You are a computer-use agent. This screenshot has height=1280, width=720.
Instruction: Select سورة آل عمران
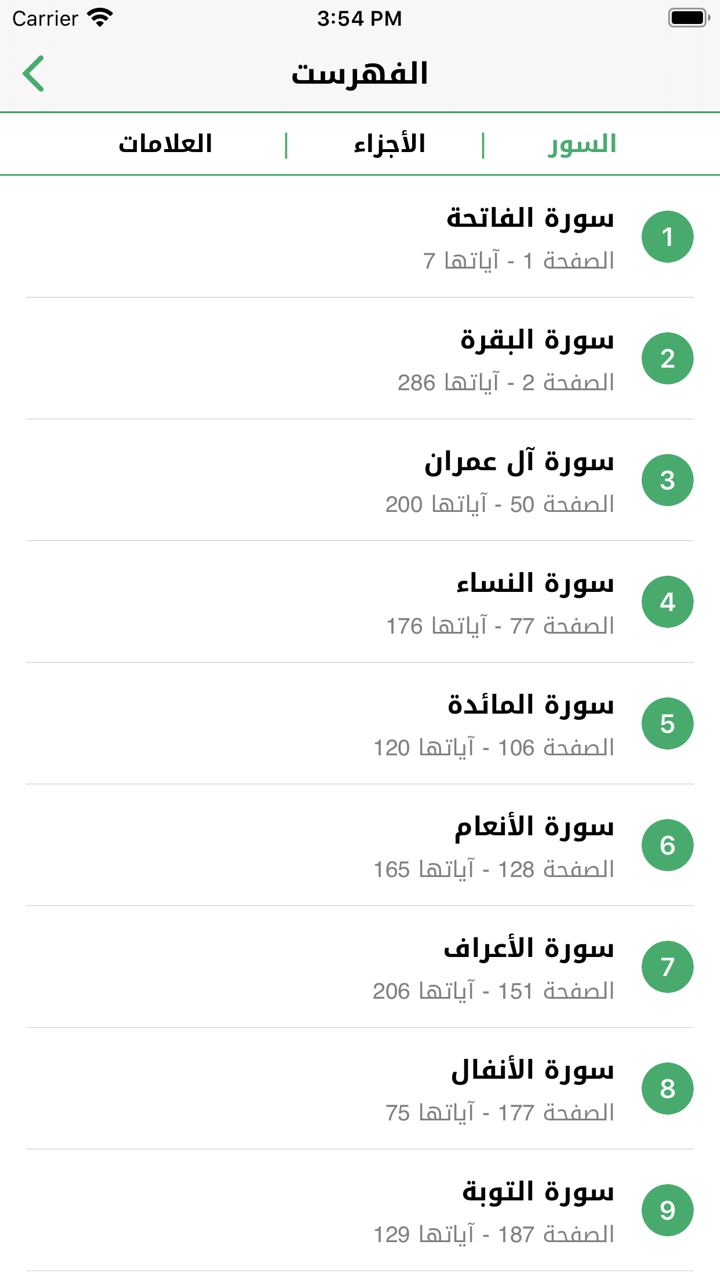point(360,481)
